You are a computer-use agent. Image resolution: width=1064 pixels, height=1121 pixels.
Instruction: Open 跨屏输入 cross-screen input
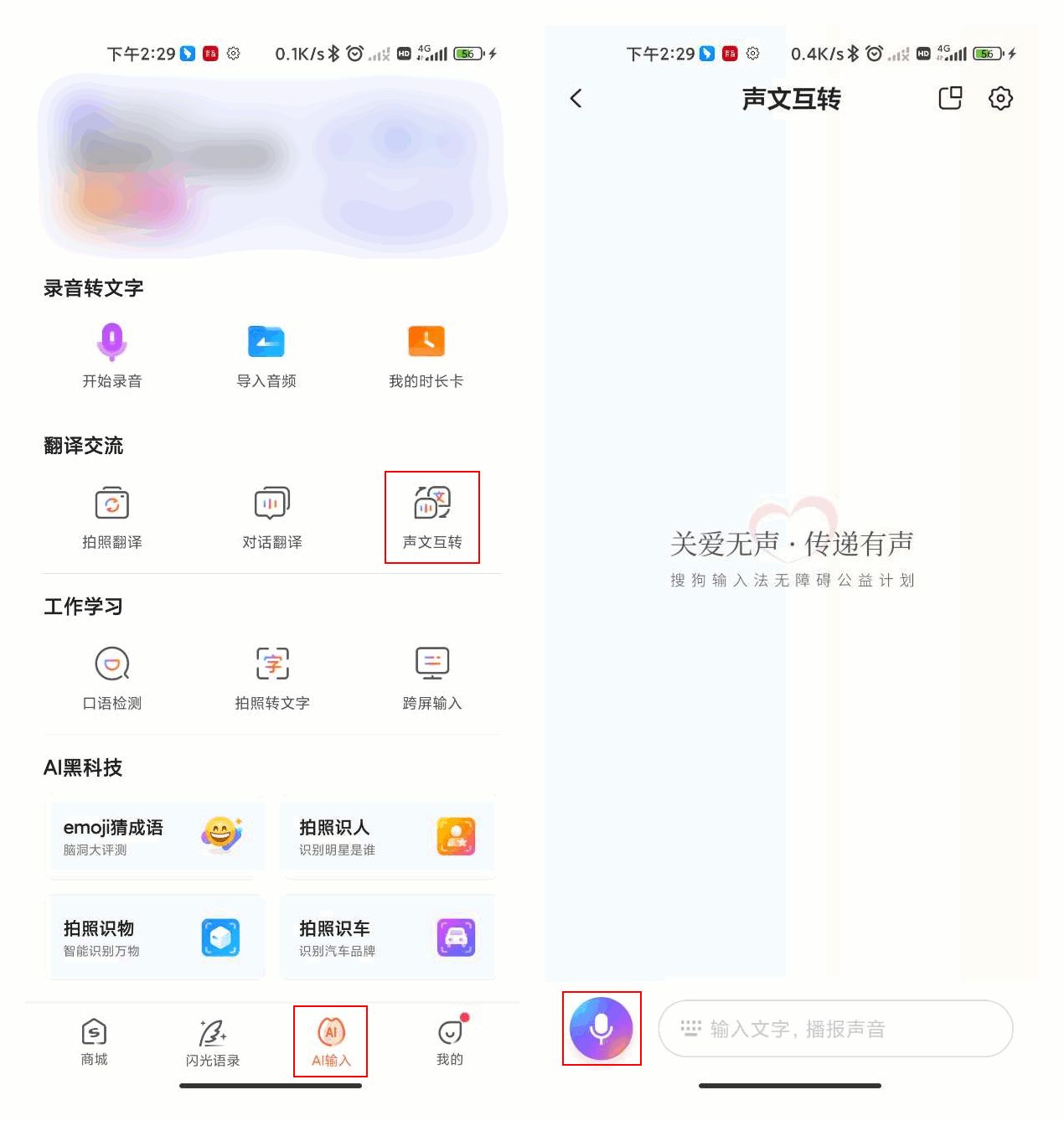click(x=432, y=677)
